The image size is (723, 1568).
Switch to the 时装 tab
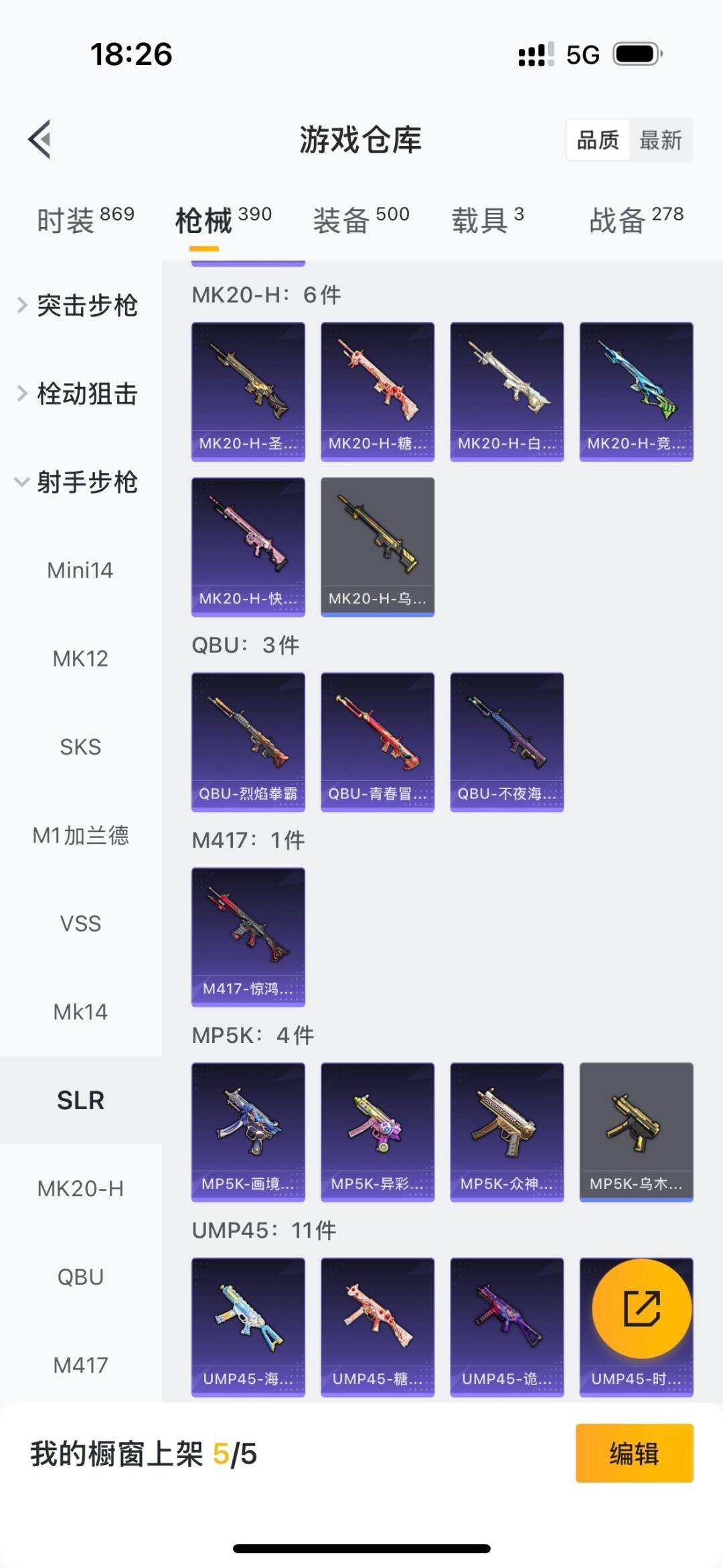pyautogui.click(x=85, y=220)
